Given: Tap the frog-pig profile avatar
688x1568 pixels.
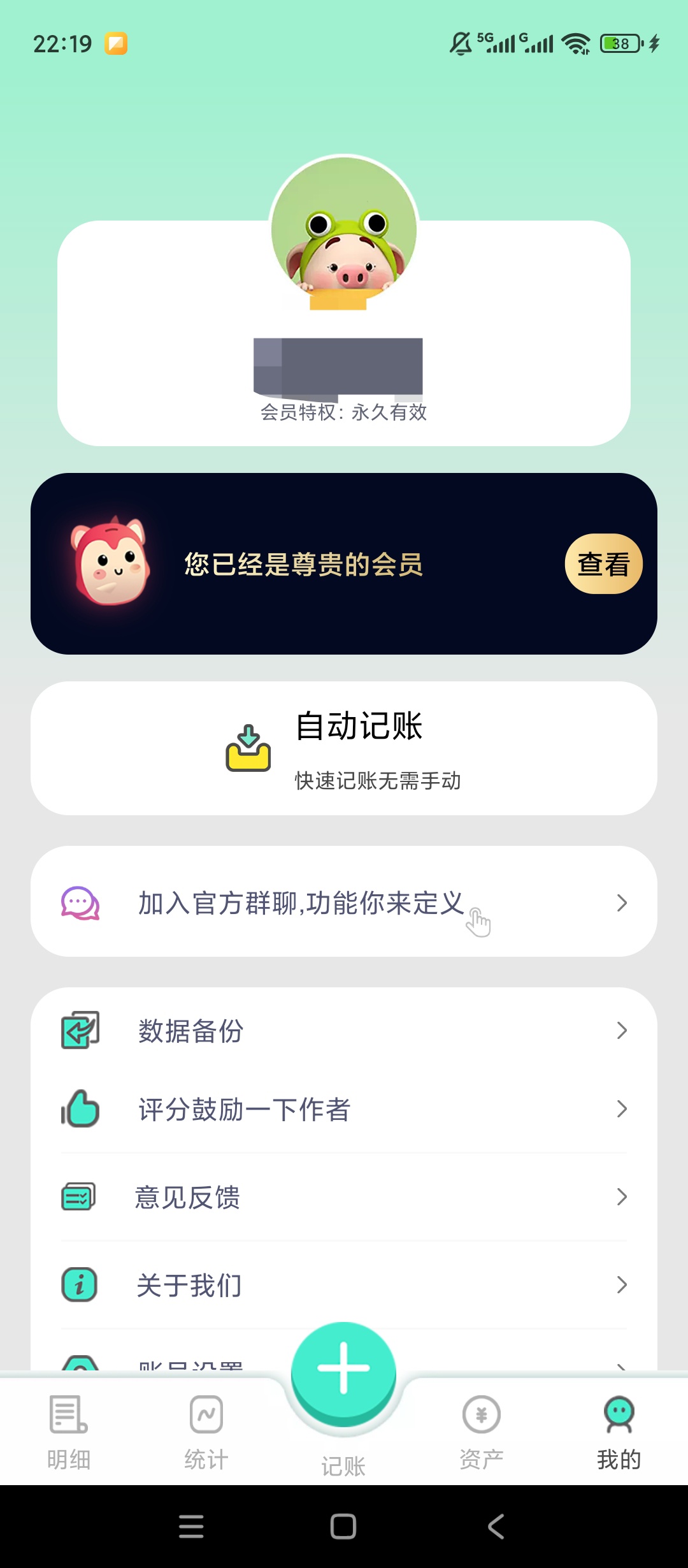Looking at the screenshot, I should coord(344,229).
